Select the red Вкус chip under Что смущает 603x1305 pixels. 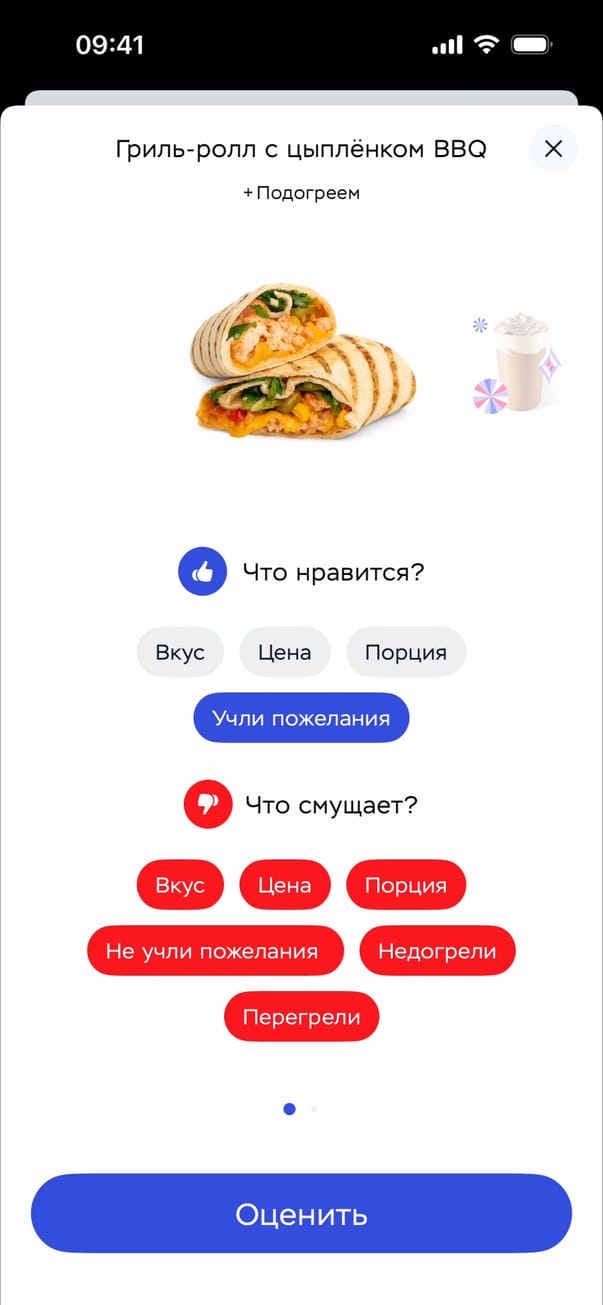180,885
